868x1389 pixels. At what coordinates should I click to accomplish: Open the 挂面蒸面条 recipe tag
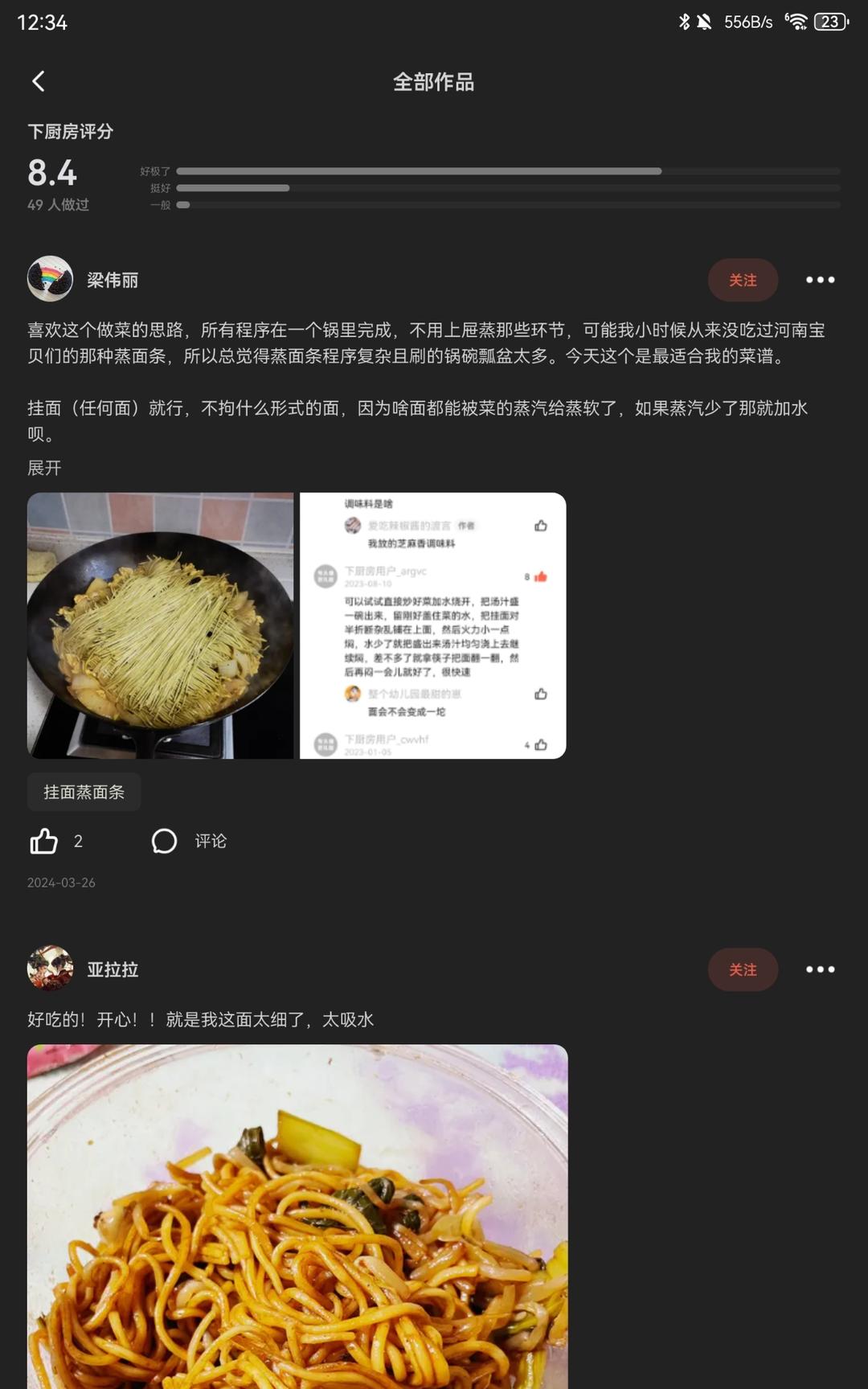[x=84, y=792]
